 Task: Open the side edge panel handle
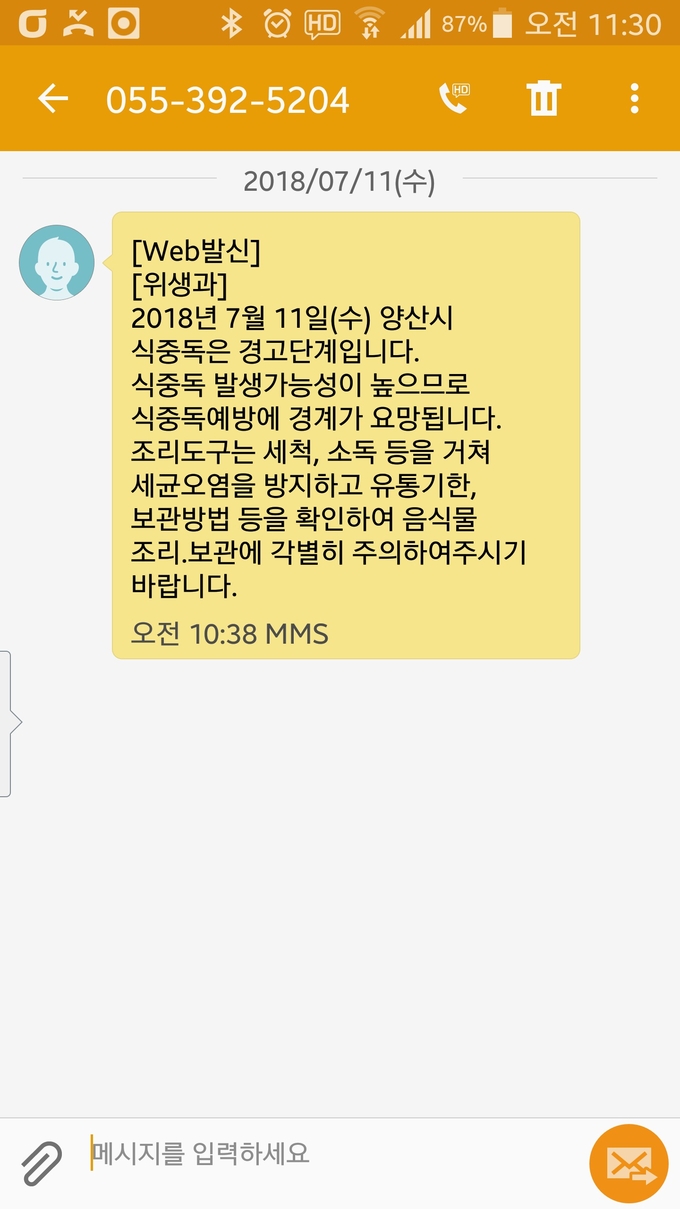(8, 723)
